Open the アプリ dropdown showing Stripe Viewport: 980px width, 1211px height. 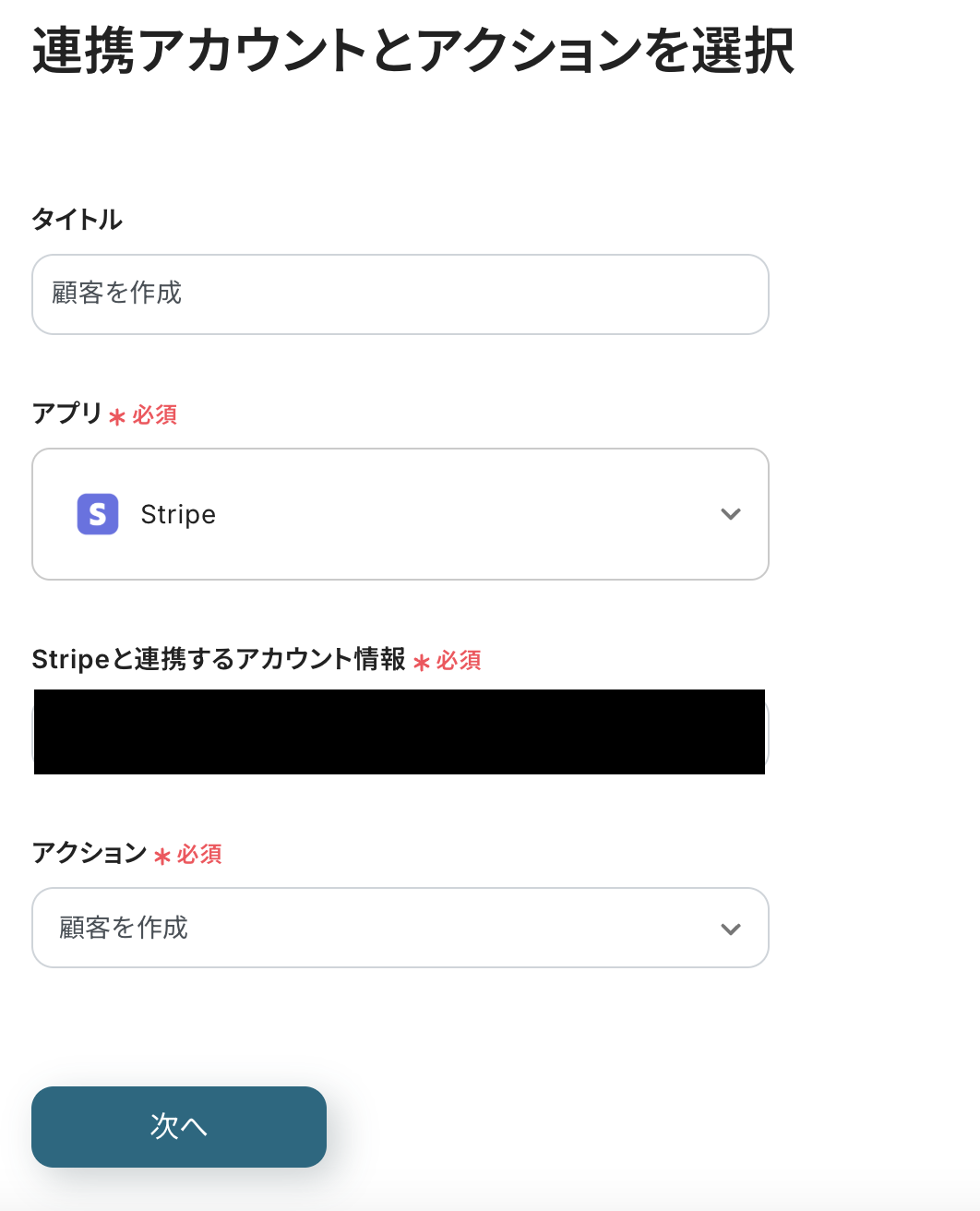click(x=400, y=514)
